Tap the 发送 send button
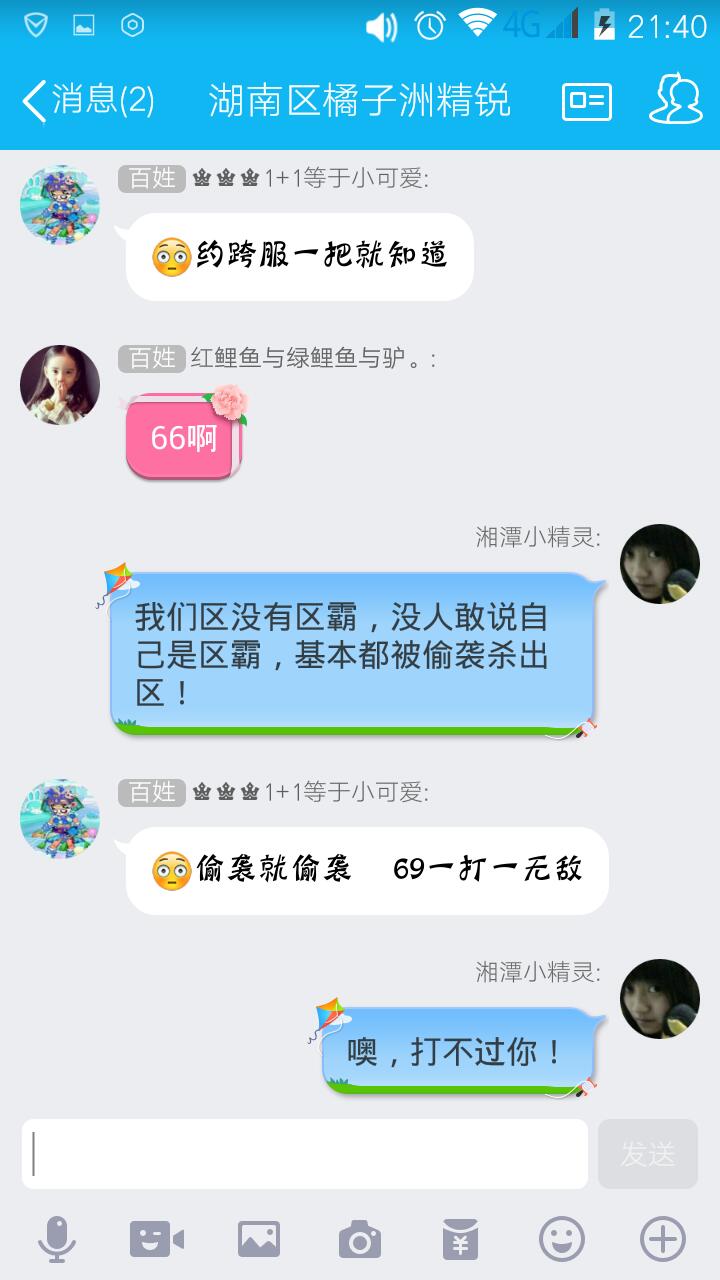 648,1154
